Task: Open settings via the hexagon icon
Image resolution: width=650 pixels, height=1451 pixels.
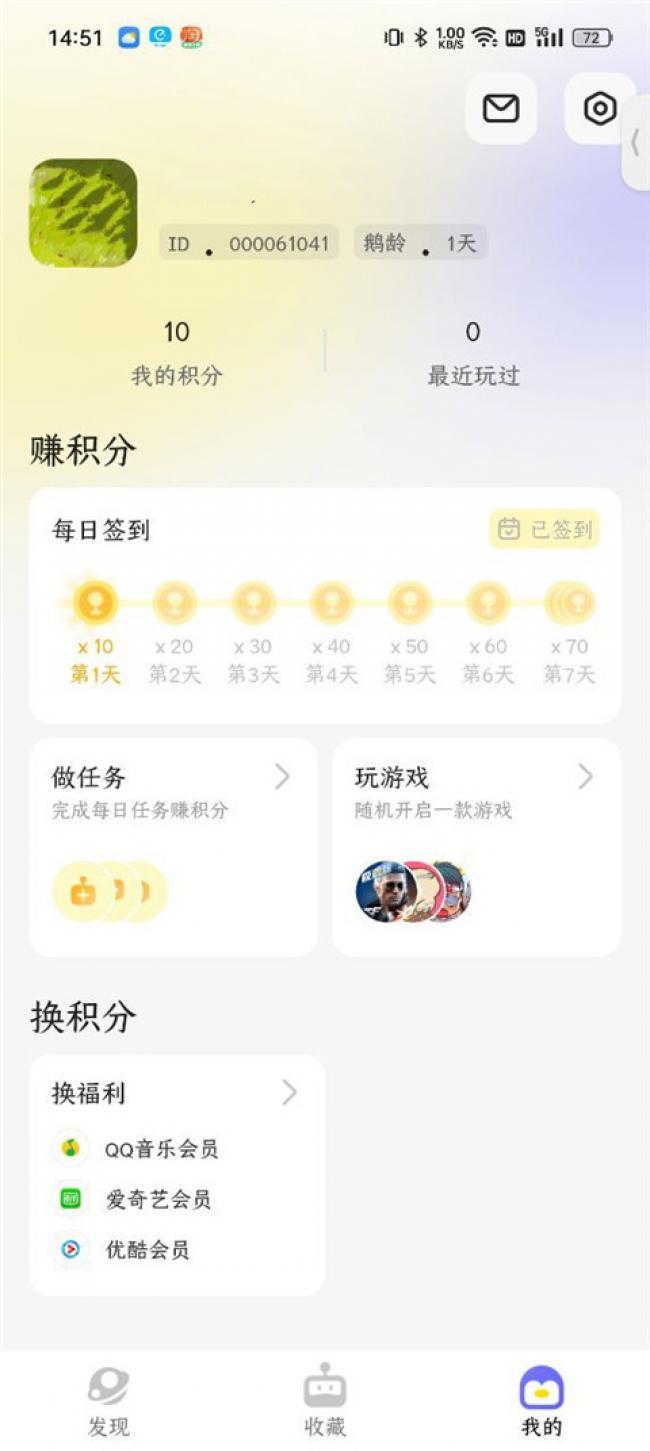Action: pos(599,108)
